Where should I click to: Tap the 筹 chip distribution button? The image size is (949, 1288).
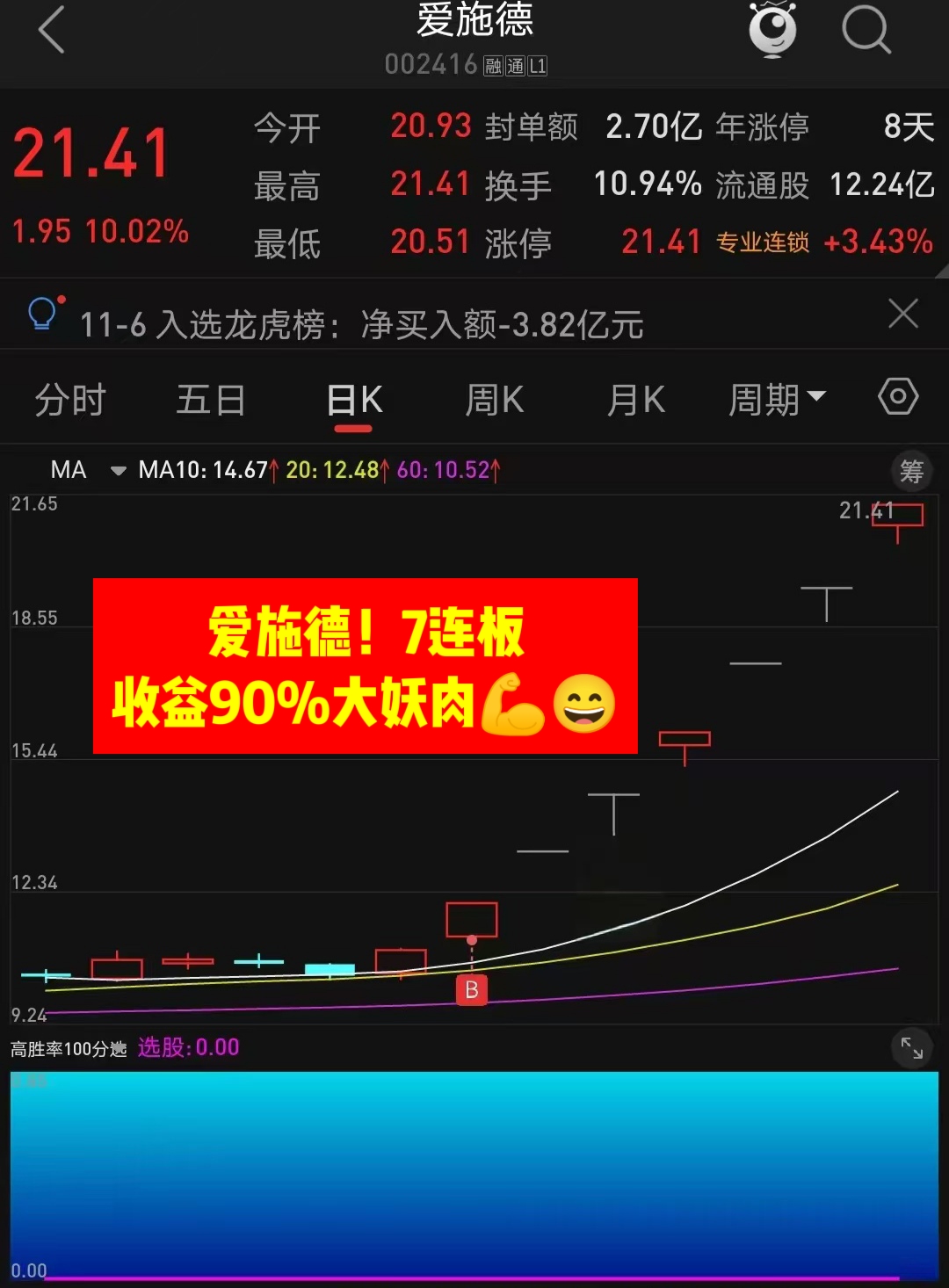click(911, 472)
